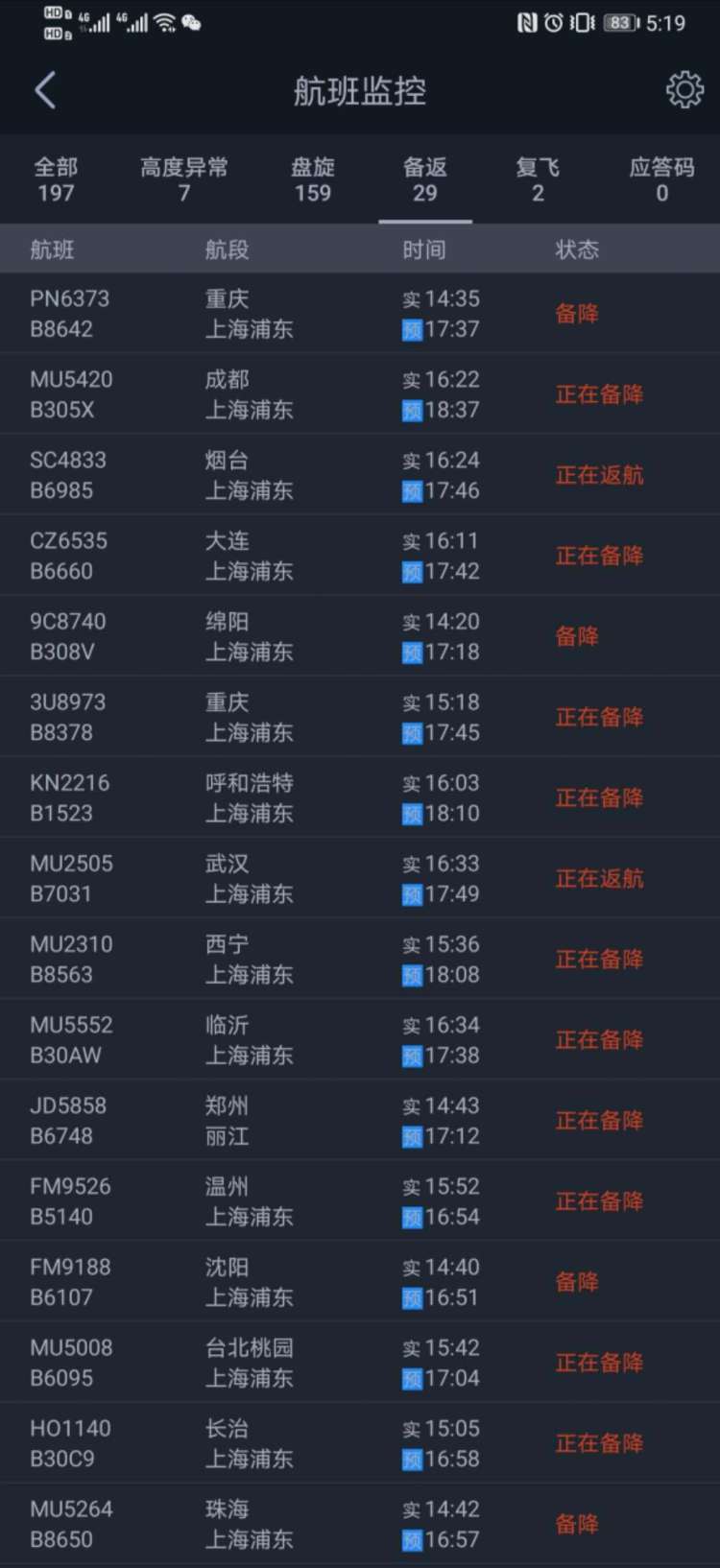Screen dimensions: 720x1568
Task: Open flight MU5420 from 成都
Action: point(359,394)
